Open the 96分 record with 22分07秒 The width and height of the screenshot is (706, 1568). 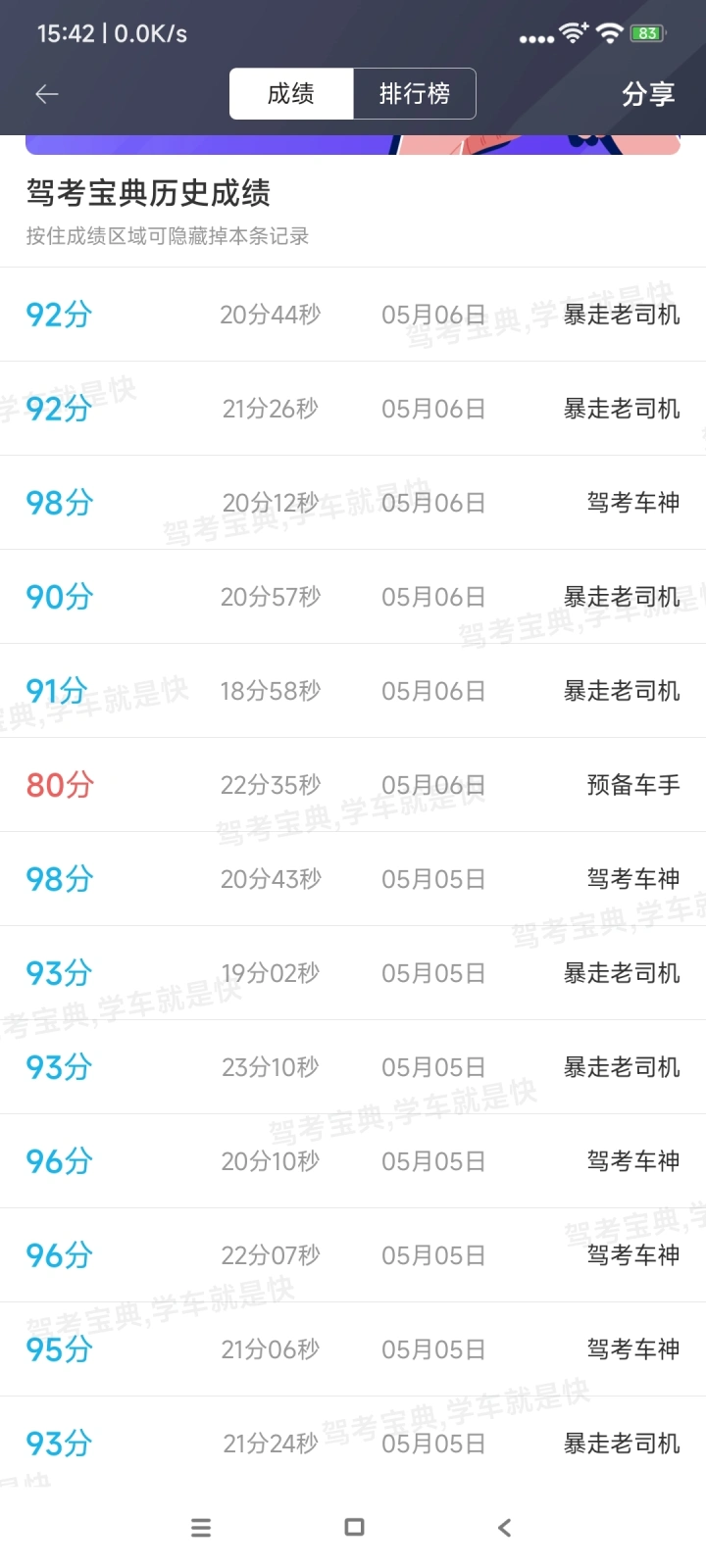pyautogui.click(x=353, y=1255)
